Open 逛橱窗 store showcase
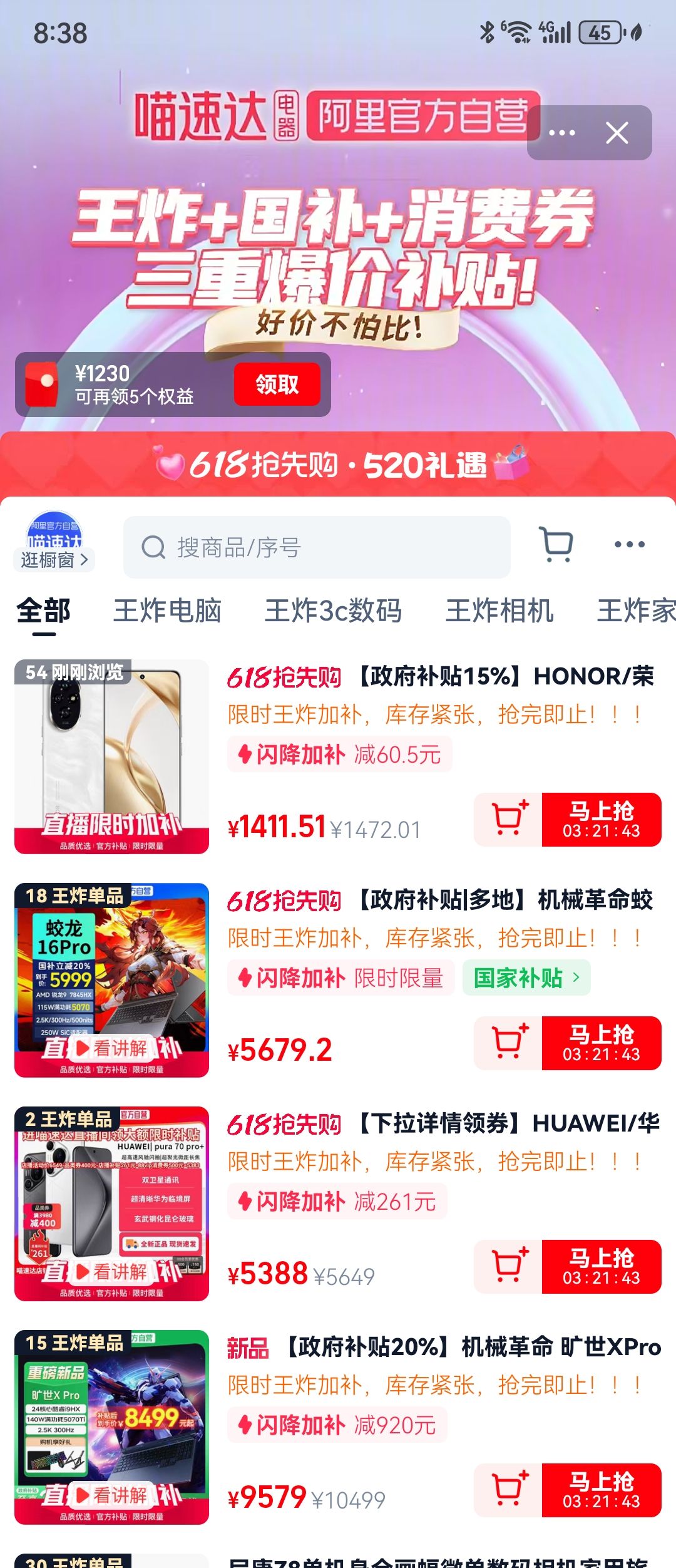 pos(54,559)
